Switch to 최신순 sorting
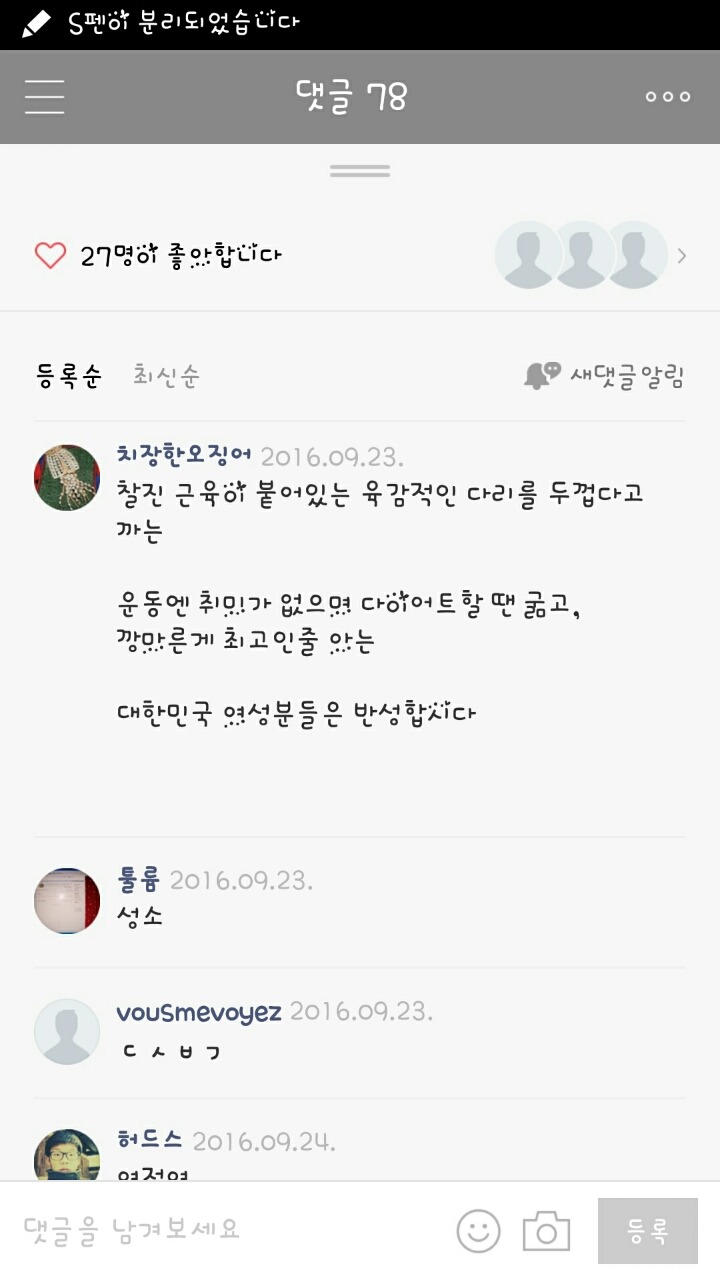720x1280 pixels. pos(166,376)
